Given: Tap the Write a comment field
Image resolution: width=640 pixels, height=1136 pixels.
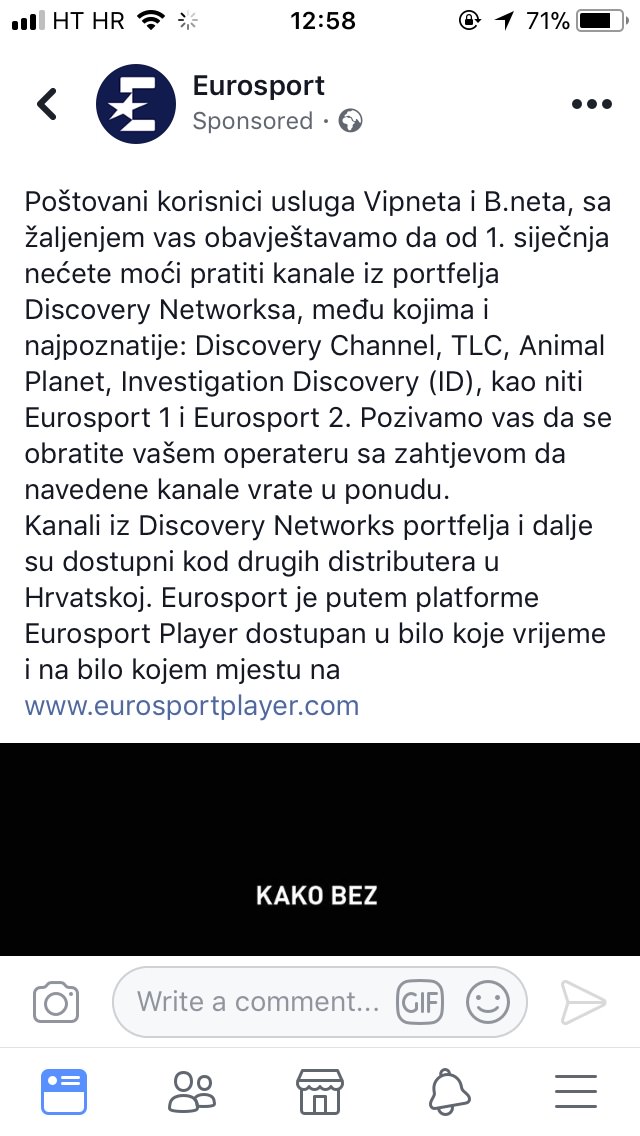Looking at the screenshot, I should 258,1002.
